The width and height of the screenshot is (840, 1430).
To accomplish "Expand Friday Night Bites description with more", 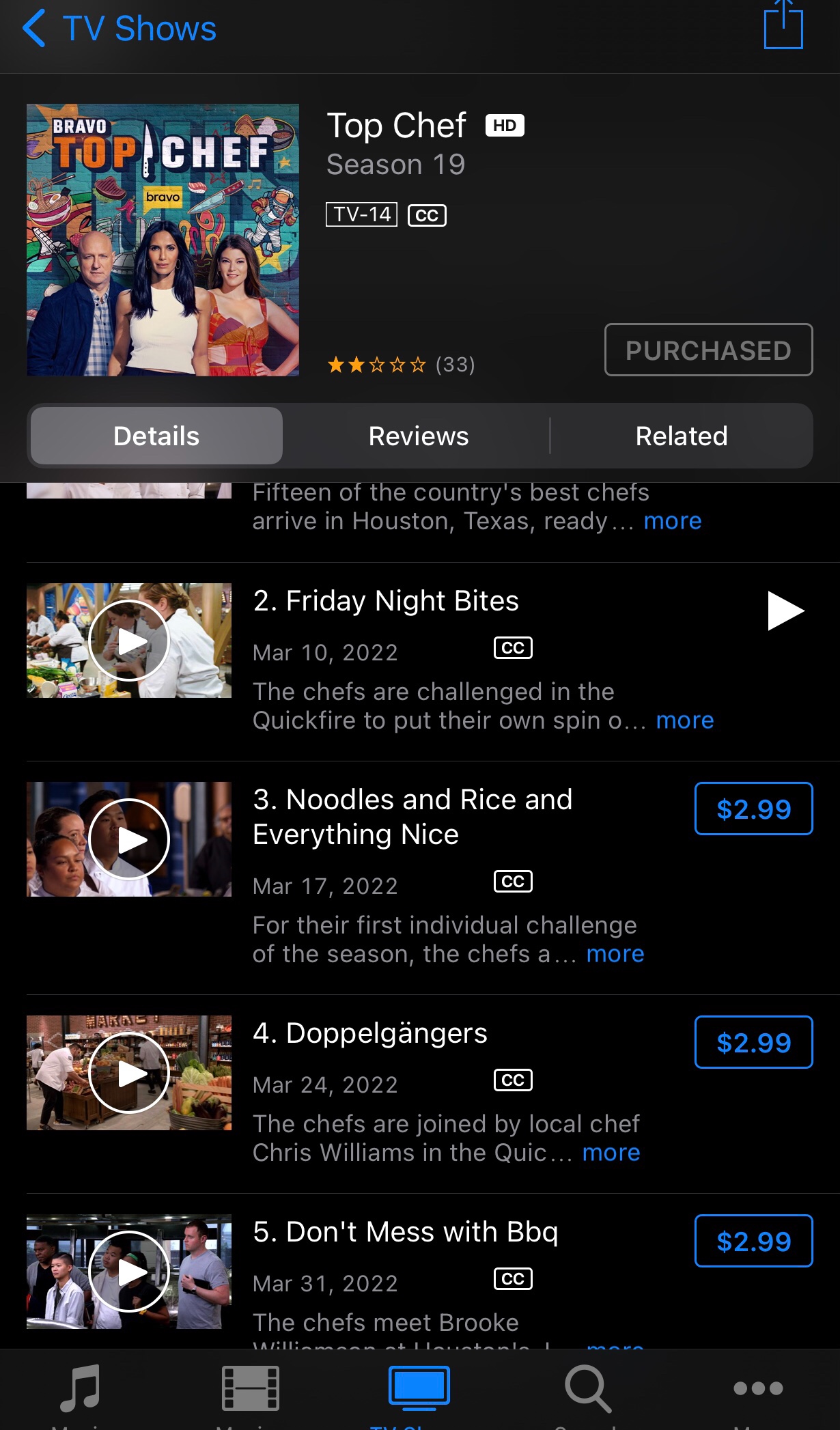I will click(x=684, y=720).
